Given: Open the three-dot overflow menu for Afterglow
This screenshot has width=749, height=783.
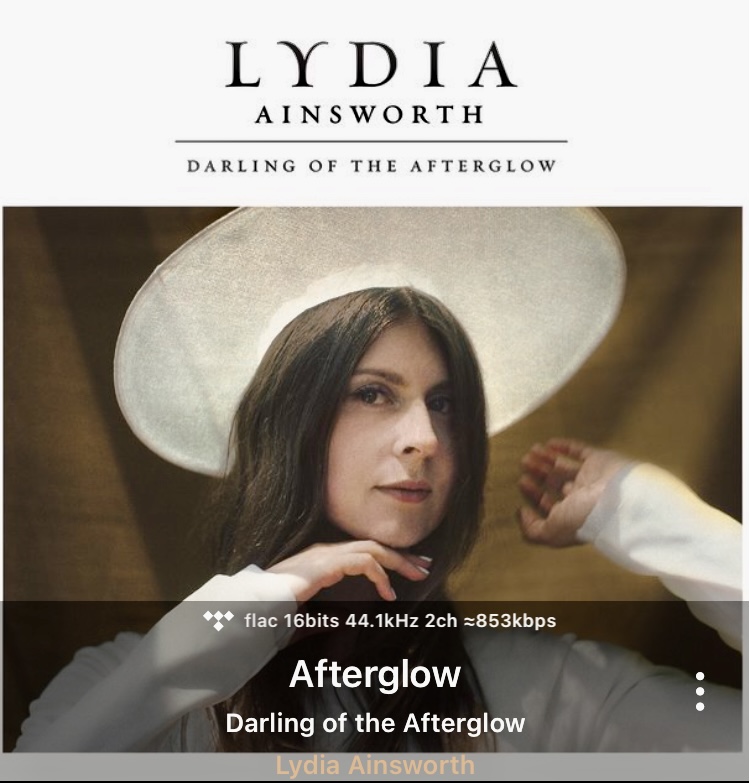Looking at the screenshot, I should 700,691.
